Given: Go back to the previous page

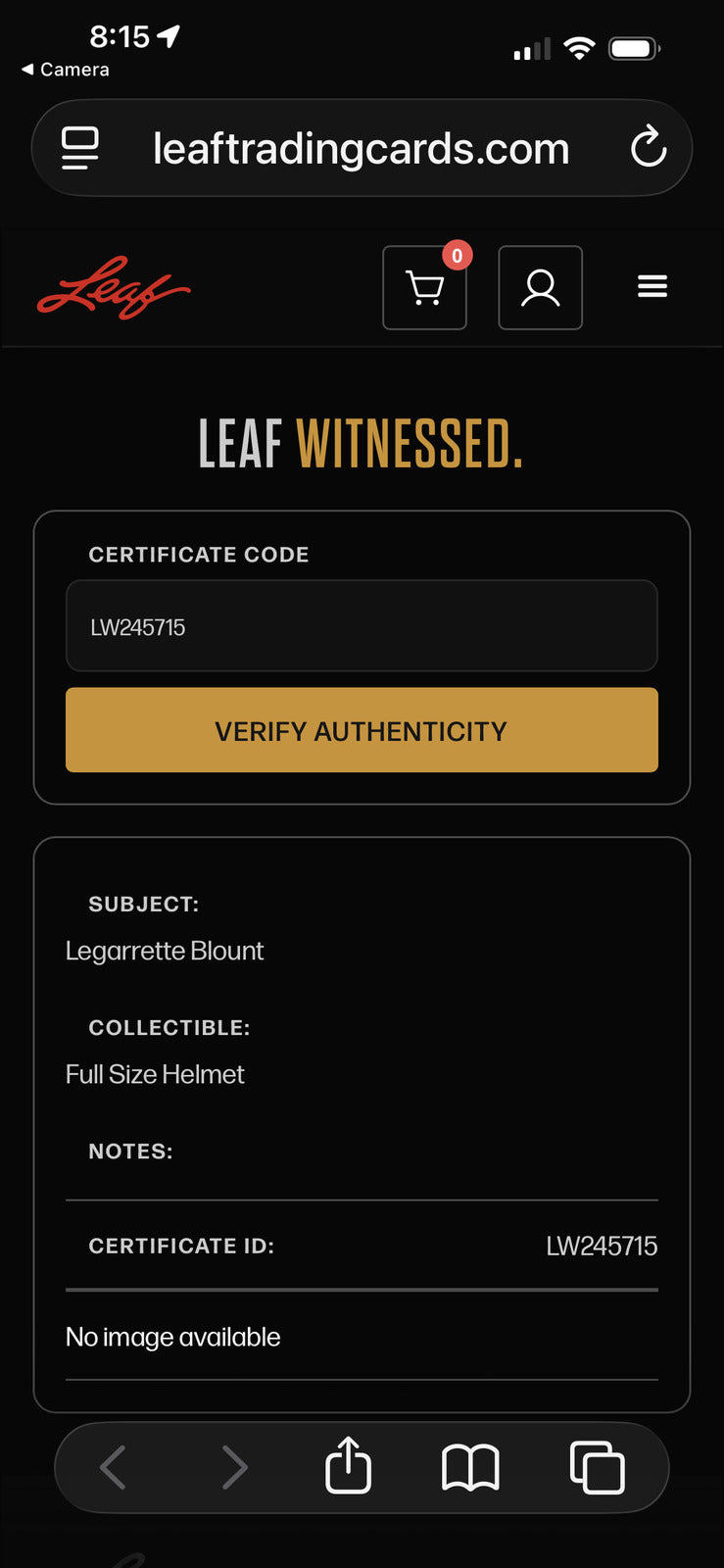Looking at the screenshot, I should (114, 1467).
